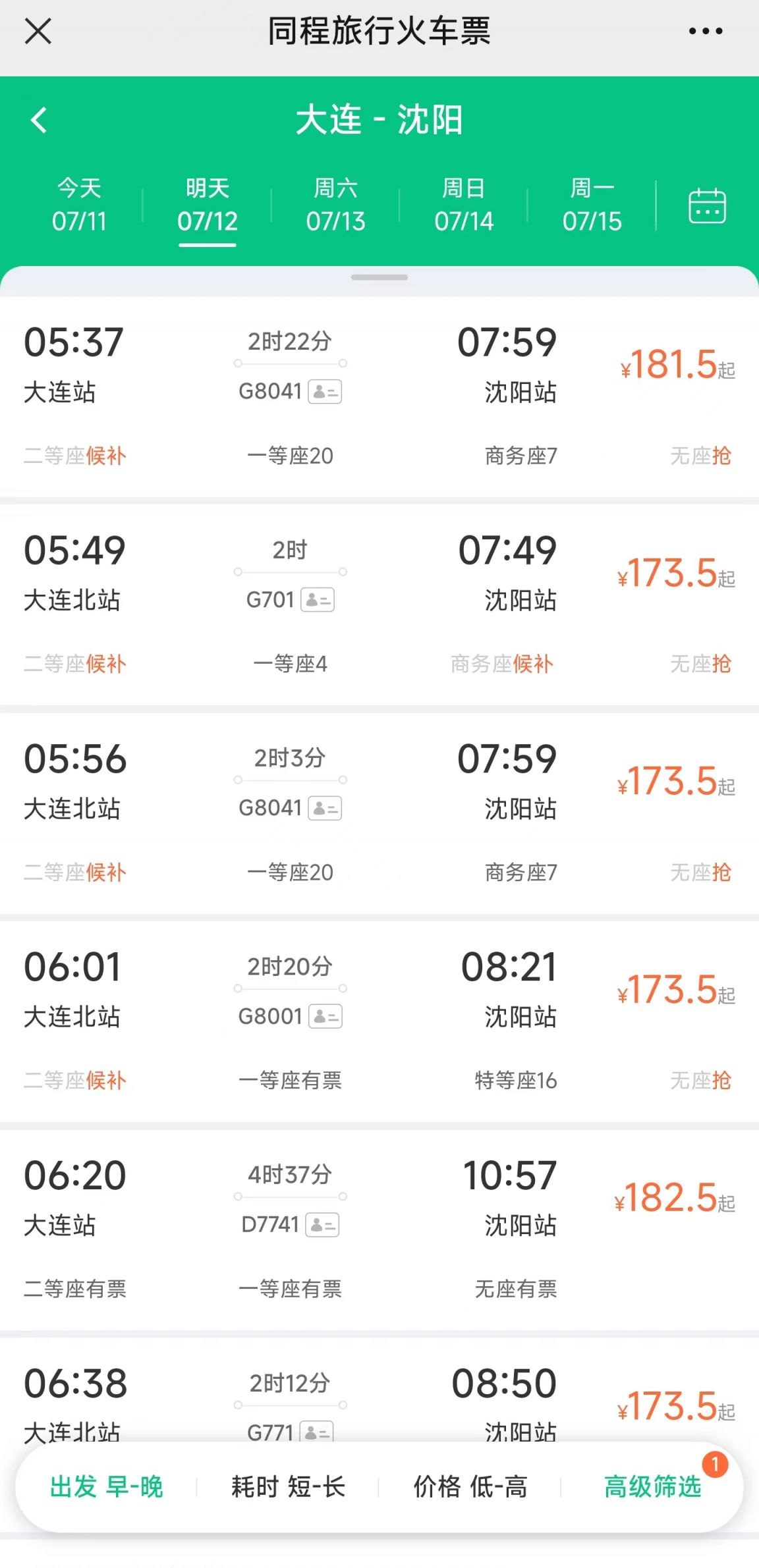Tap the 明天 07/12 date tab

pos(207,205)
